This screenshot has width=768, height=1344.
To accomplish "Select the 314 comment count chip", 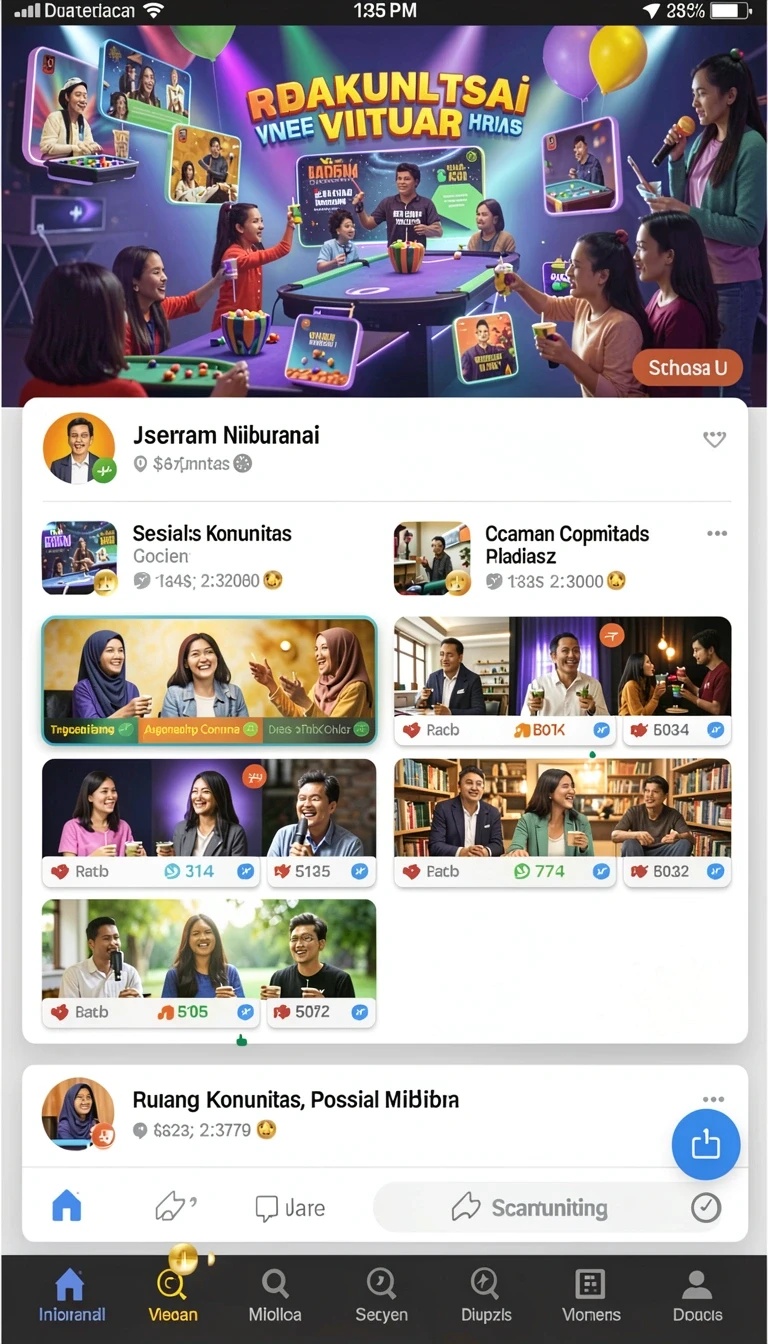I will click(x=188, y=871).
